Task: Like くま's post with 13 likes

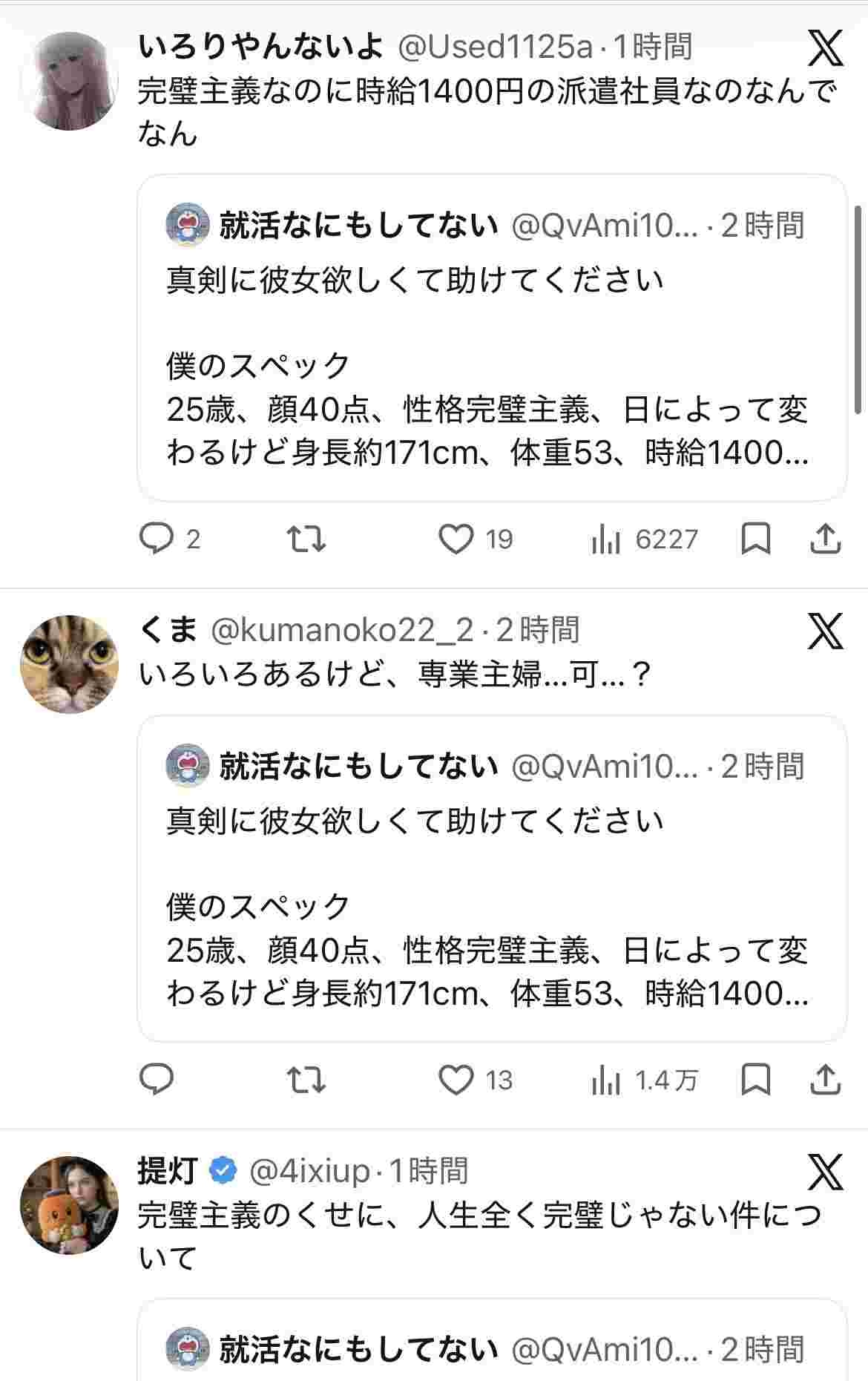Action: click(456, 1080)
